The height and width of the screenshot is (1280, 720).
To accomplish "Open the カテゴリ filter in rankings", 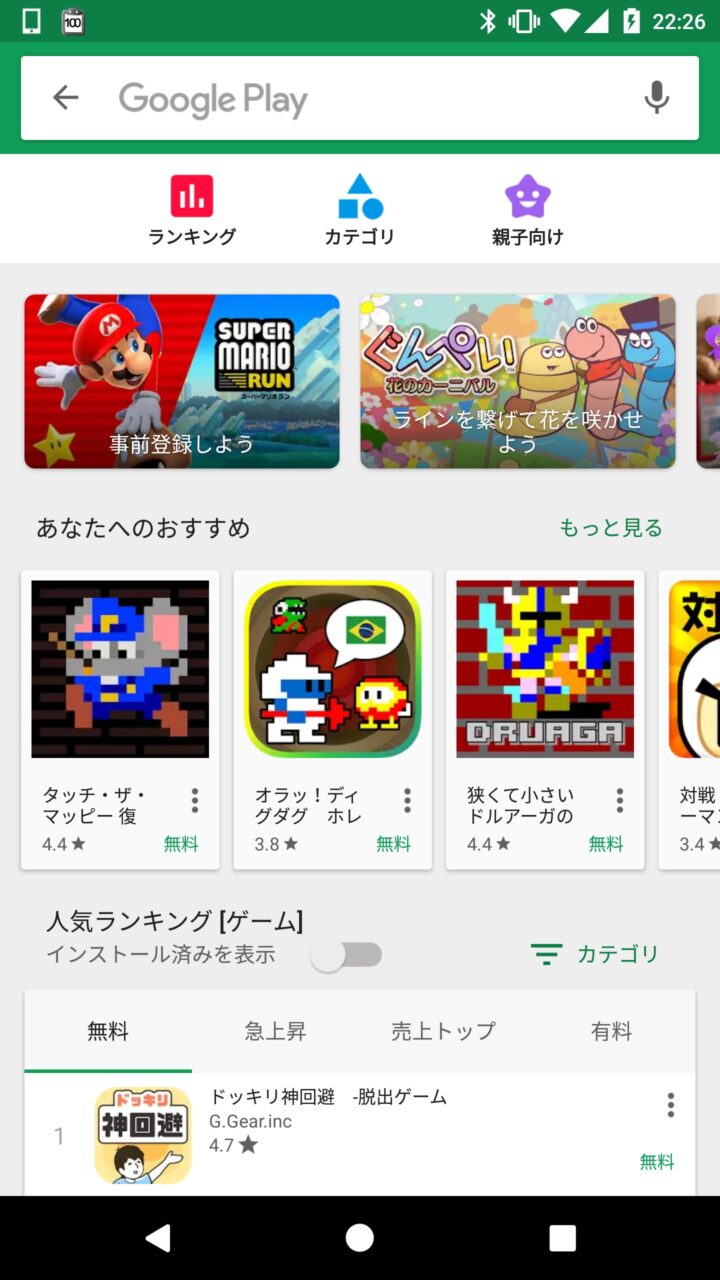I will pyautogui.click(x=595, y=955).
